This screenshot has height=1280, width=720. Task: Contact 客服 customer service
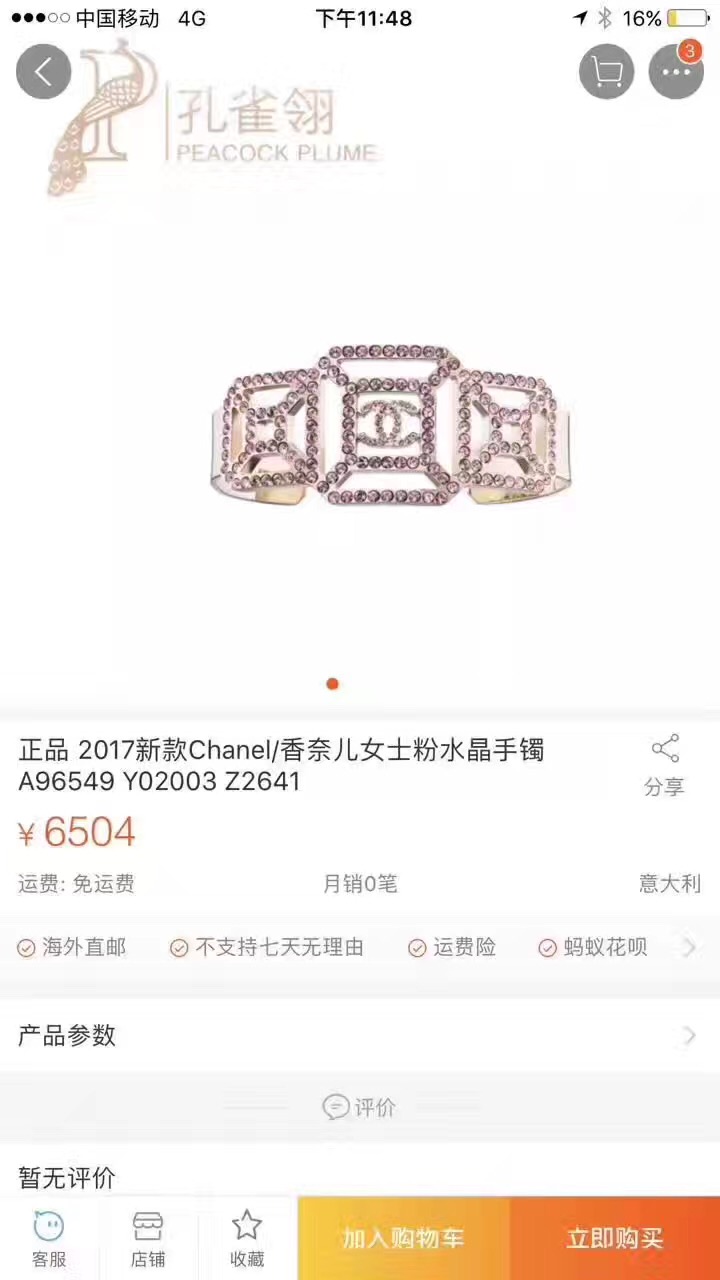(49, 1239)
